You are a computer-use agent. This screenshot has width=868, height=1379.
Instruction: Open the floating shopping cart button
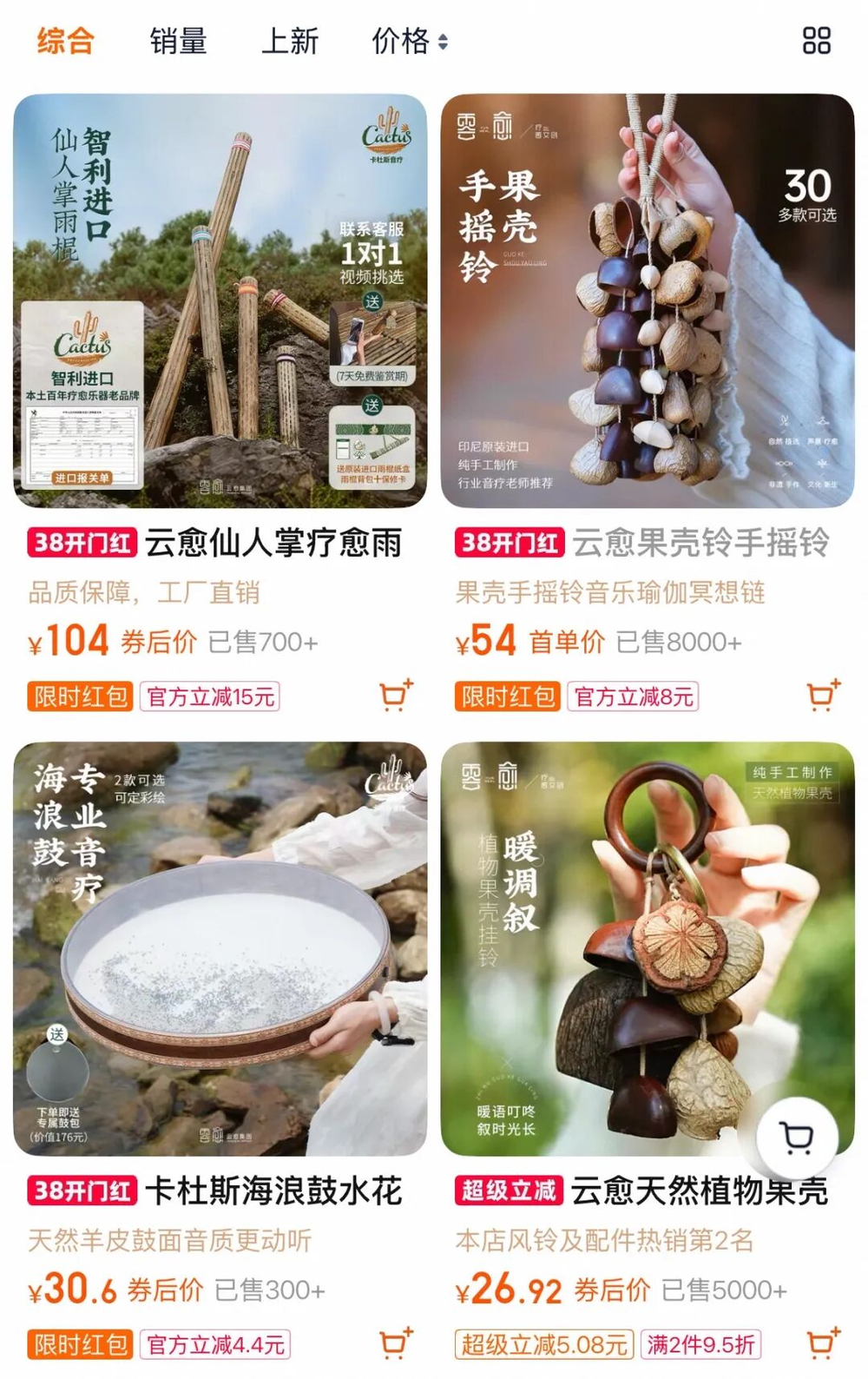point(797,1137)
